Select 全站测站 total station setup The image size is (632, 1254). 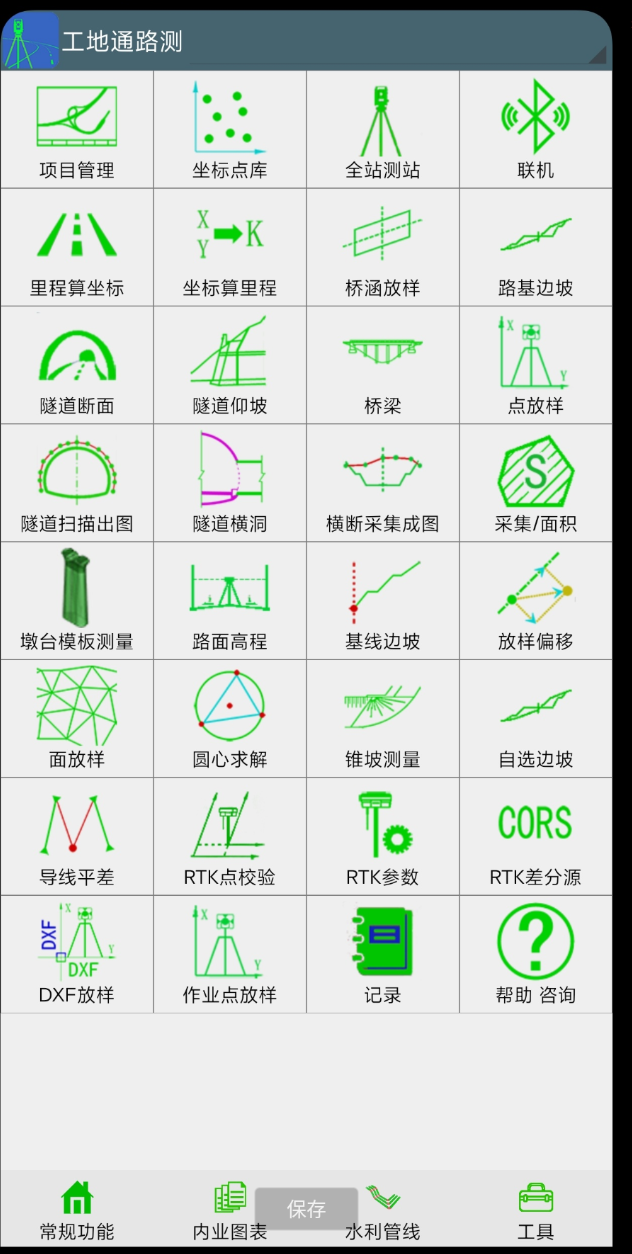tap(383, 130)
